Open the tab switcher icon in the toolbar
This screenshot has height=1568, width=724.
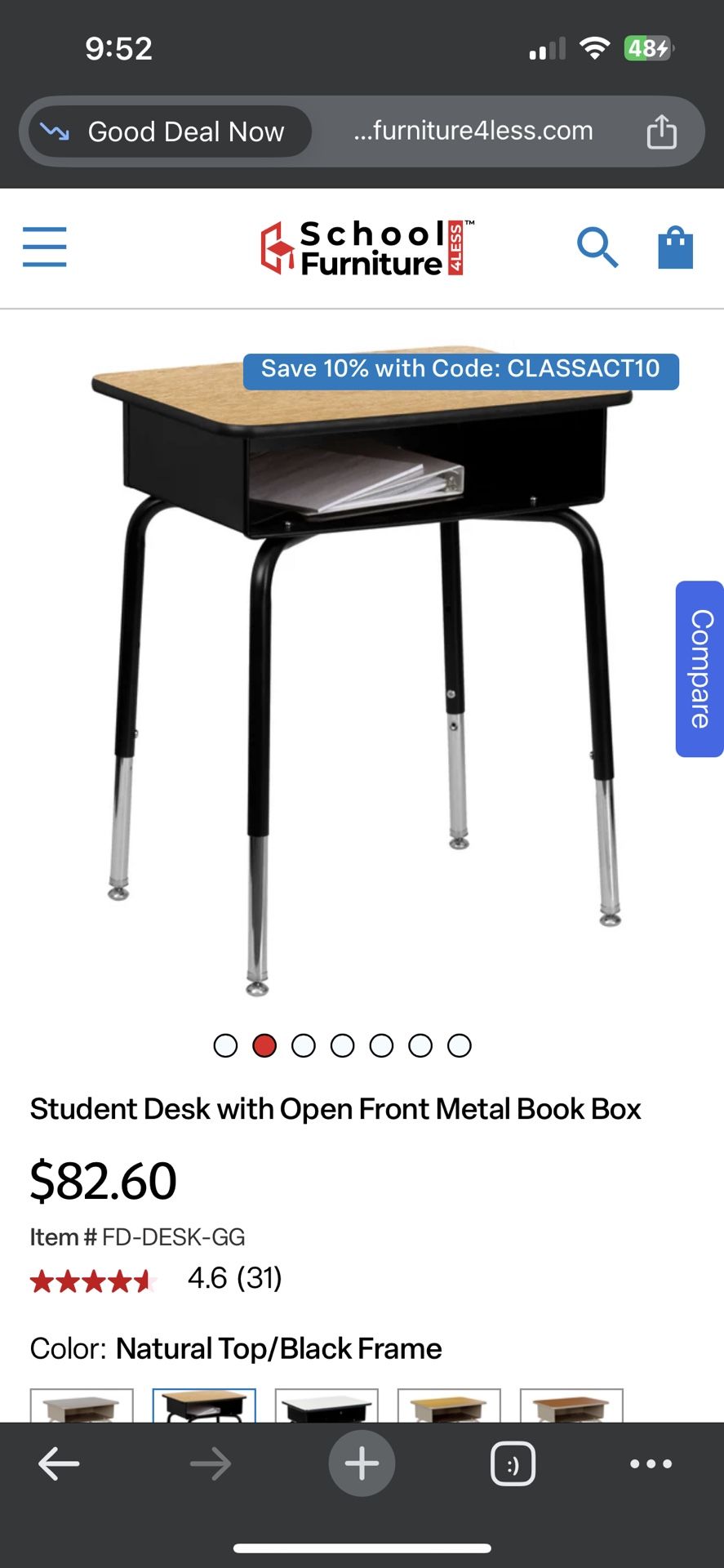(513, 1463)
